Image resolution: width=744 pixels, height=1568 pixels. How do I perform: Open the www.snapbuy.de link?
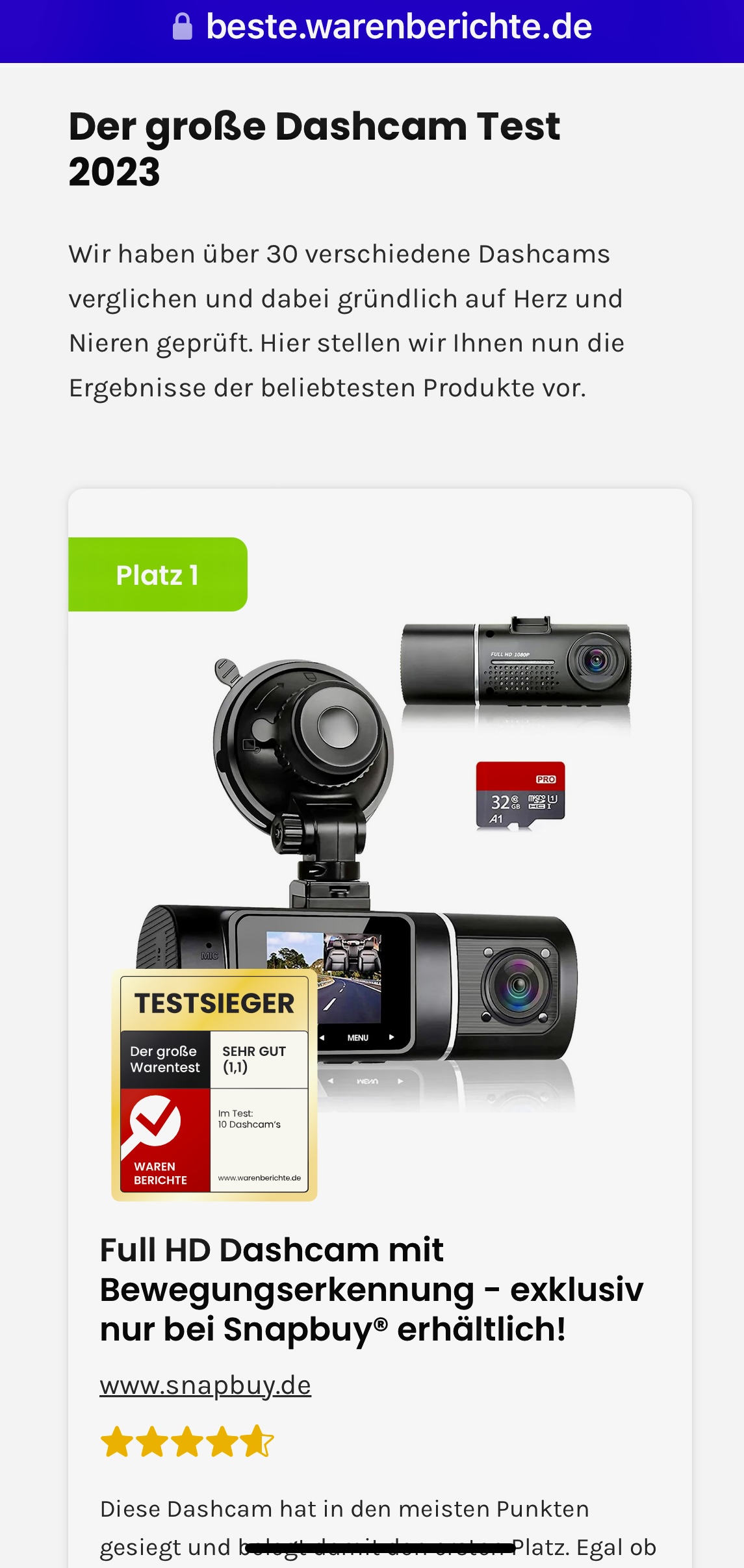pyautogui.click(x=205, y=1385)
